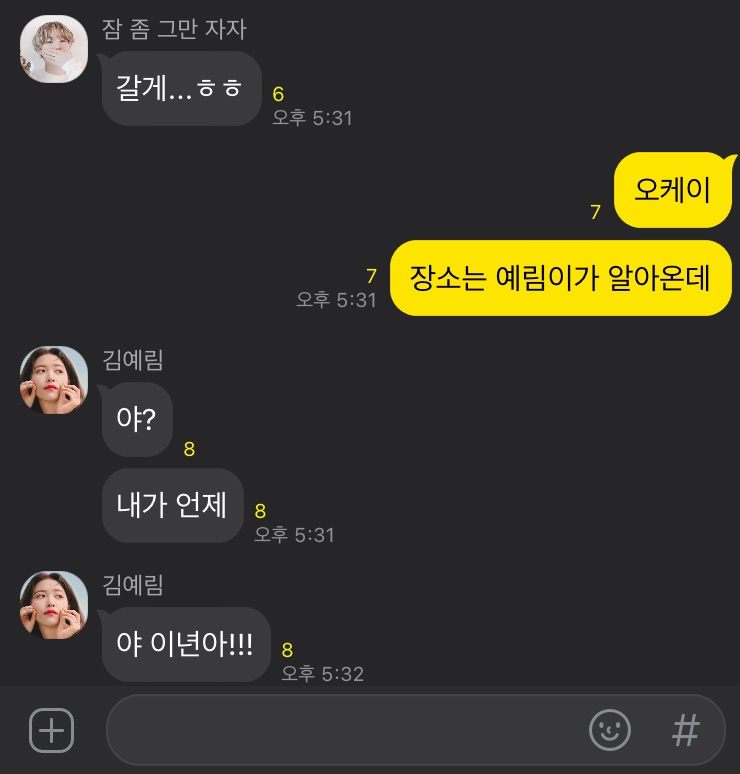Tap the unread count 7 beside 오케이
This screenshot has height=774, width=740.
594,212
